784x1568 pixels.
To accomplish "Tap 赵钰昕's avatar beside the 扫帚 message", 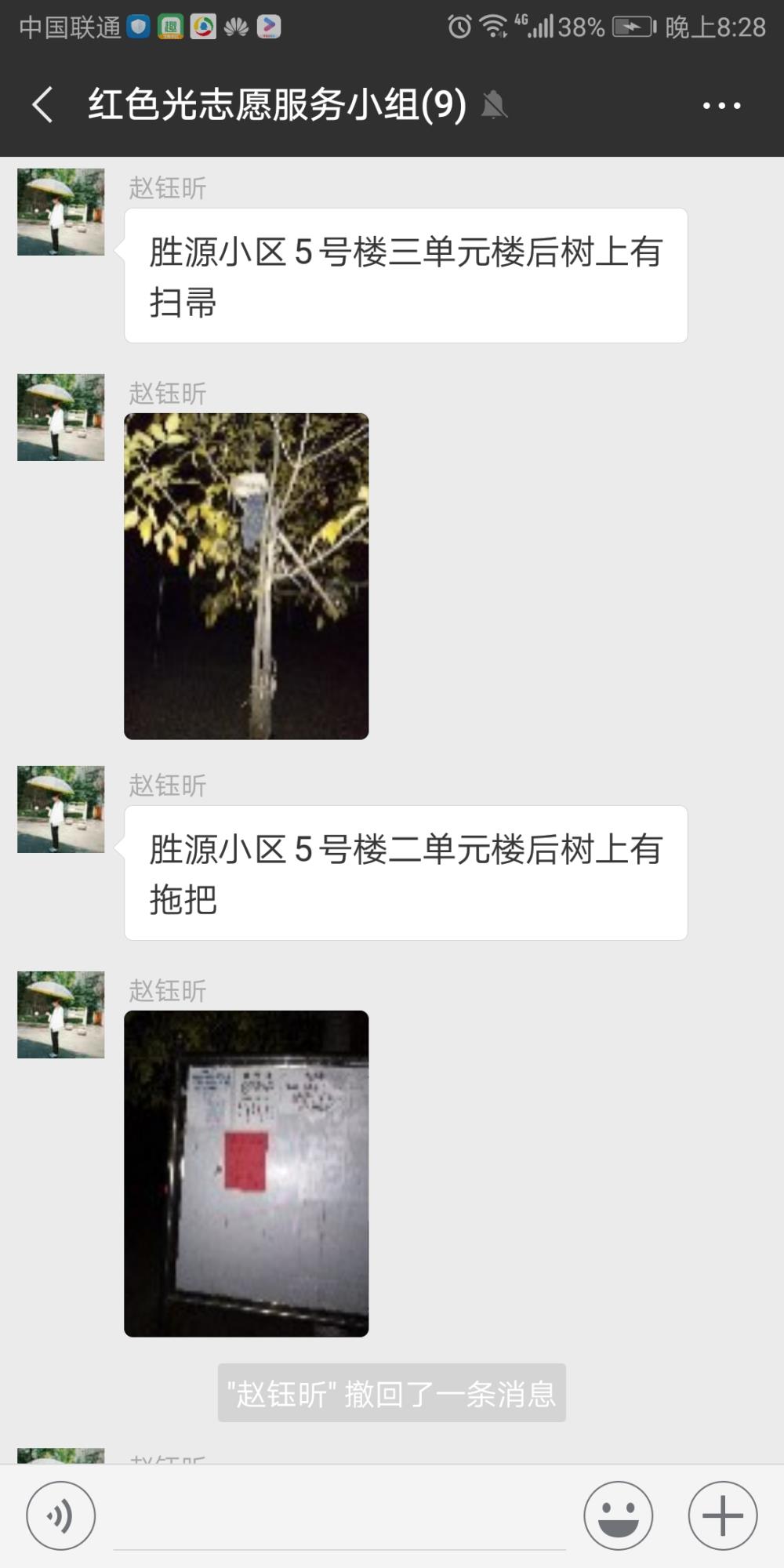I will click(x=61, y=212).
